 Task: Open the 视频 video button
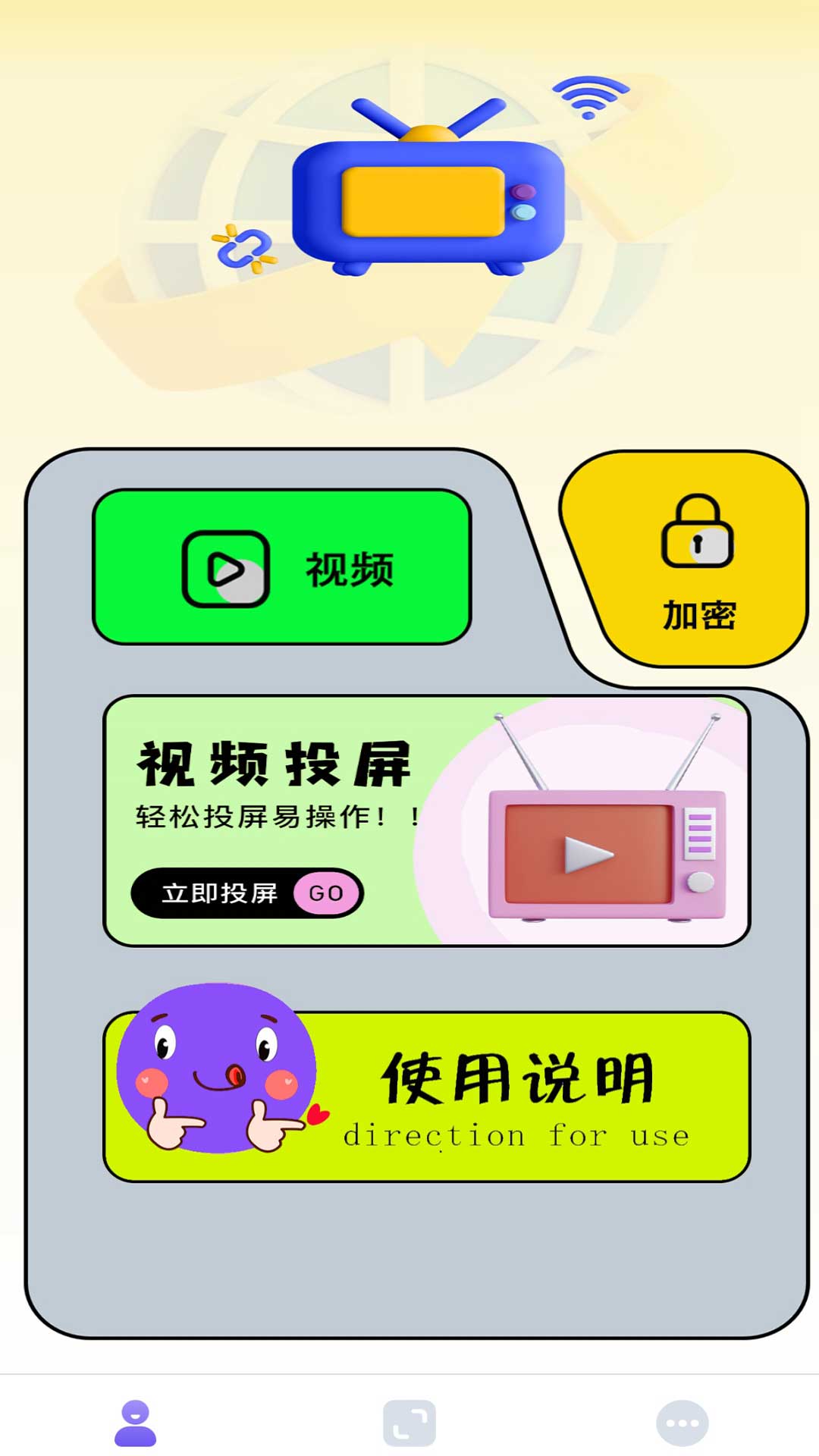[282, 567]
